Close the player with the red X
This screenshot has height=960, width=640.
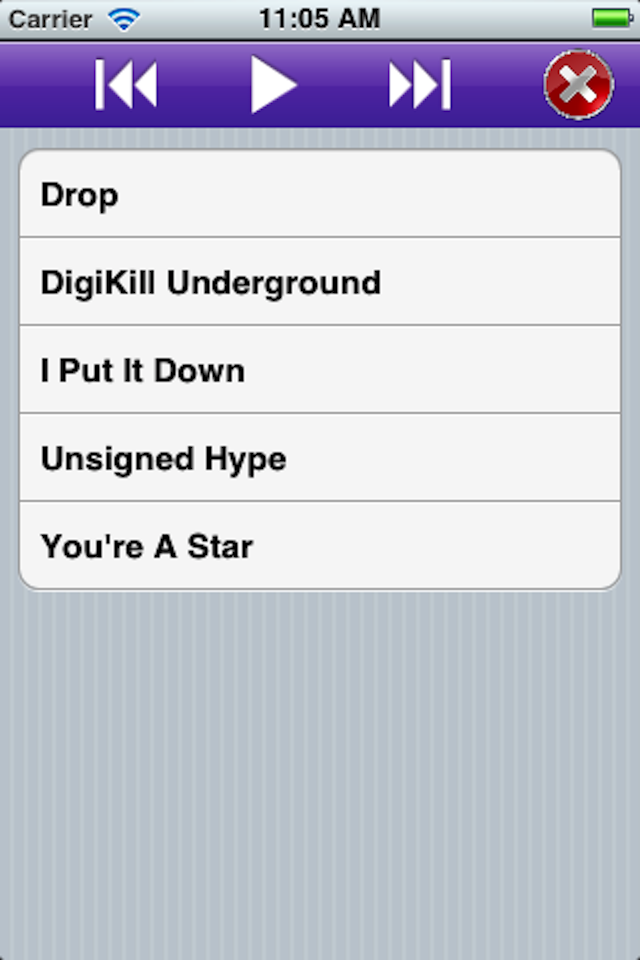tap(578, 85)
